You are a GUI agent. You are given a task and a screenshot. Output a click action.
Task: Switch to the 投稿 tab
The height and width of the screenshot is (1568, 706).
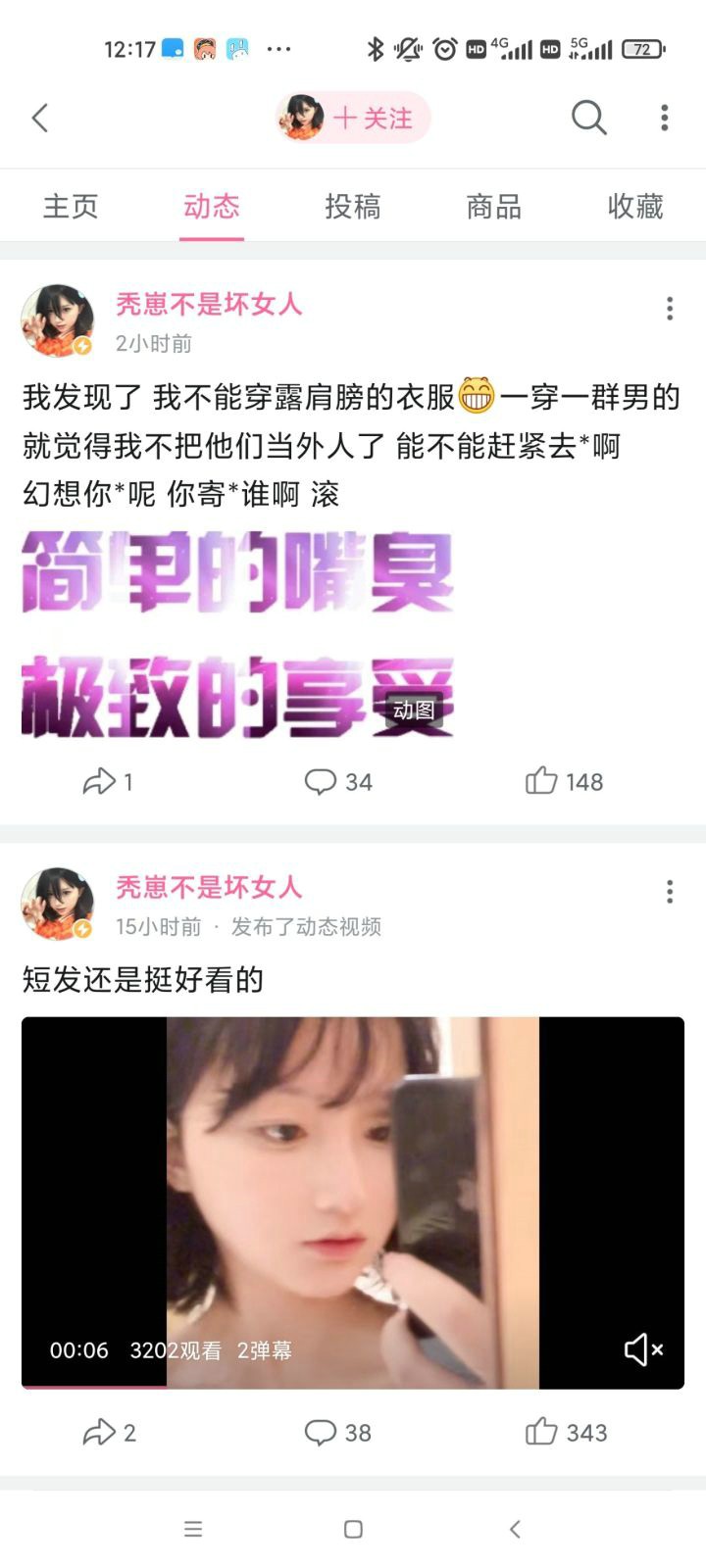point(353,207)
